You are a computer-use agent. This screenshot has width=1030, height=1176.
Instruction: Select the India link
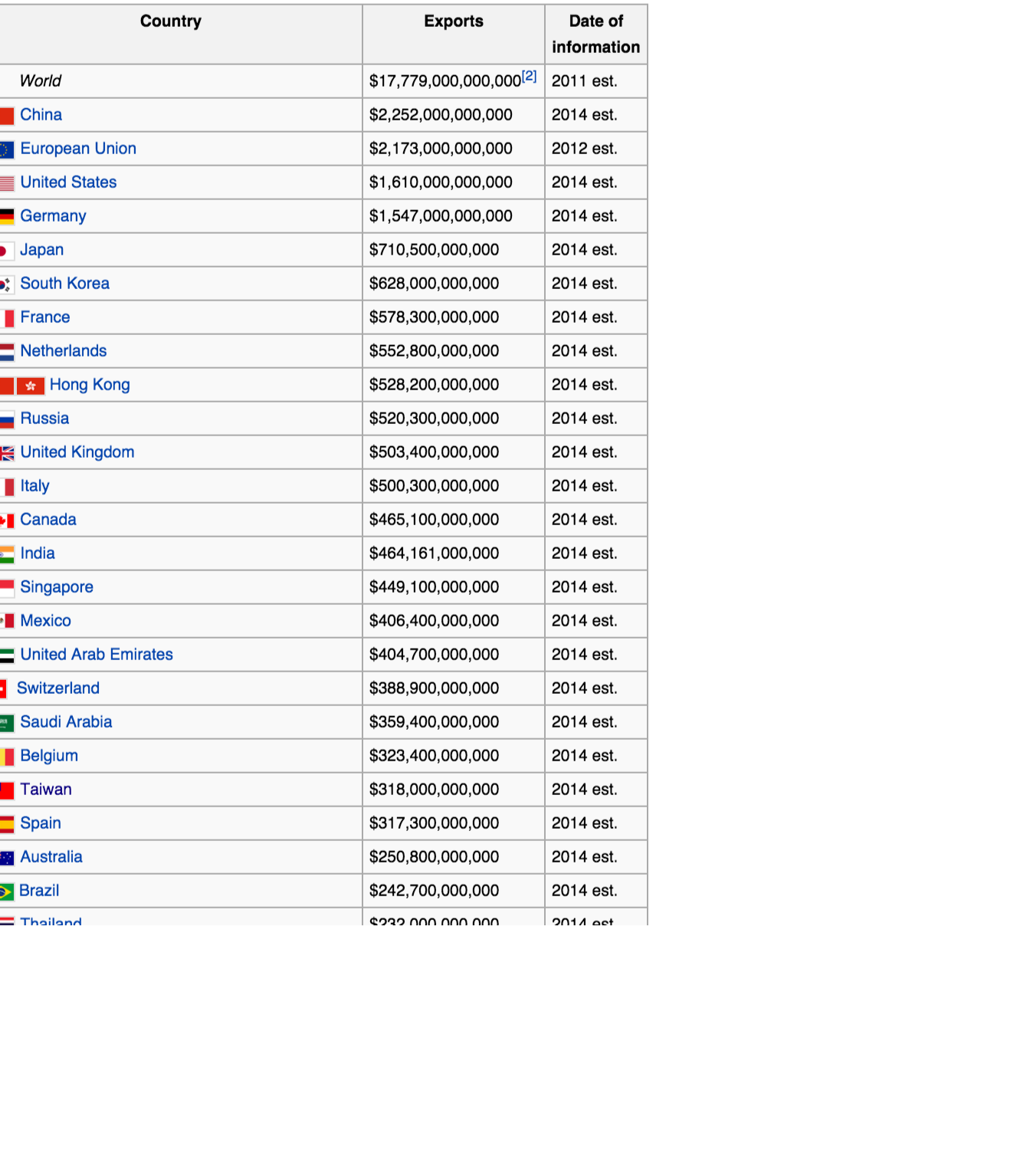(37, 554)
